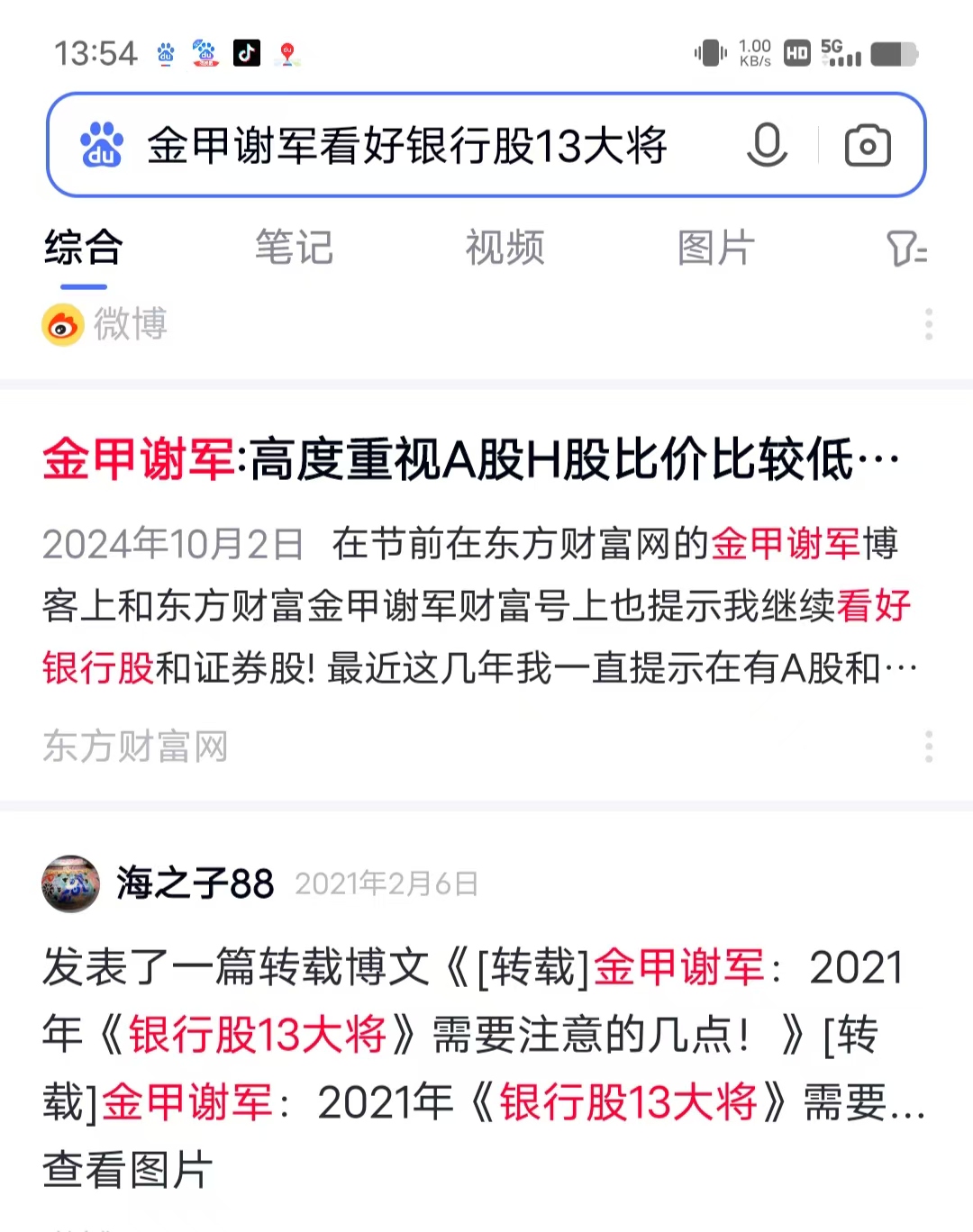The width and height of the screenshot is (973, 1232).
Task: Select the Weibo logo icon
Action: (62, 325)
